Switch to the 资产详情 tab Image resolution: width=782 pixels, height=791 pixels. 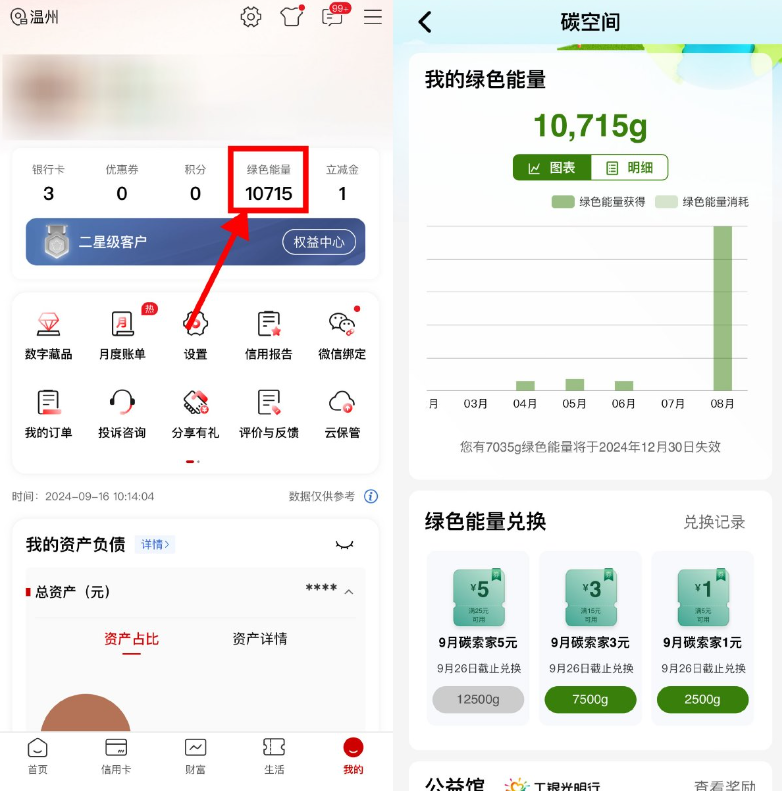pyautogui.click(x=260, y=639)
